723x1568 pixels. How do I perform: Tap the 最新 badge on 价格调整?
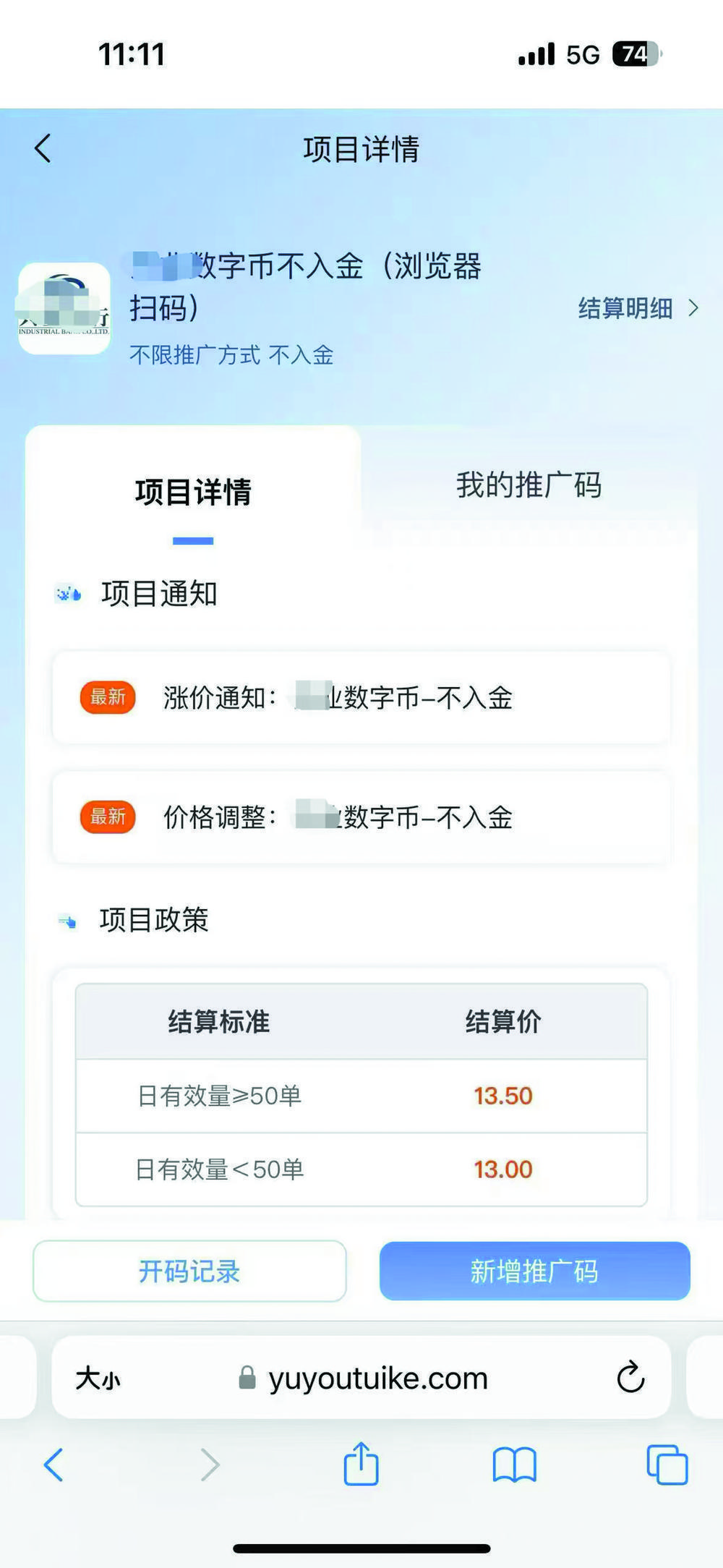tap(107, 817)
